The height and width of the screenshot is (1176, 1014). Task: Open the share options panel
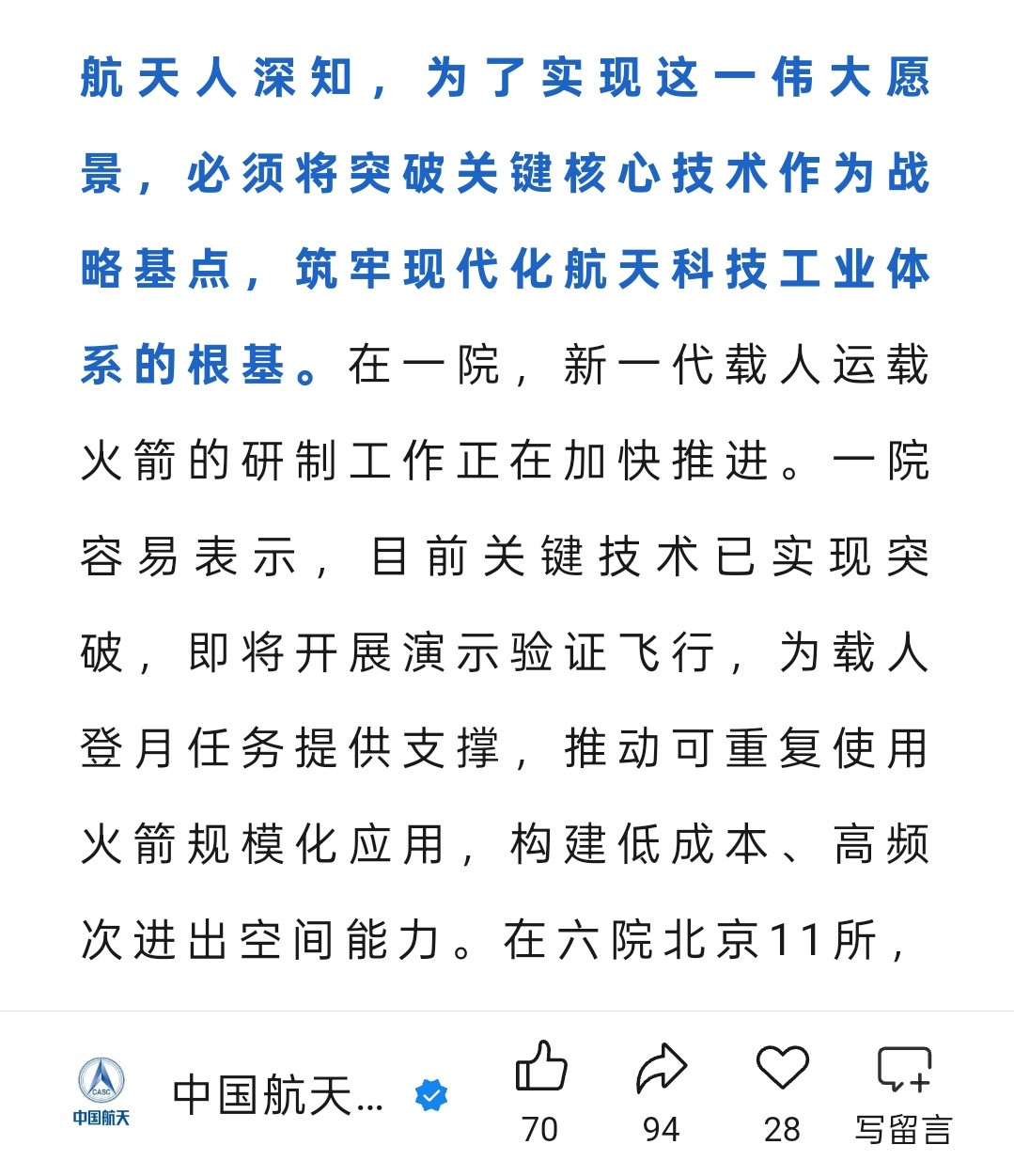click(x=661, y=1067)
